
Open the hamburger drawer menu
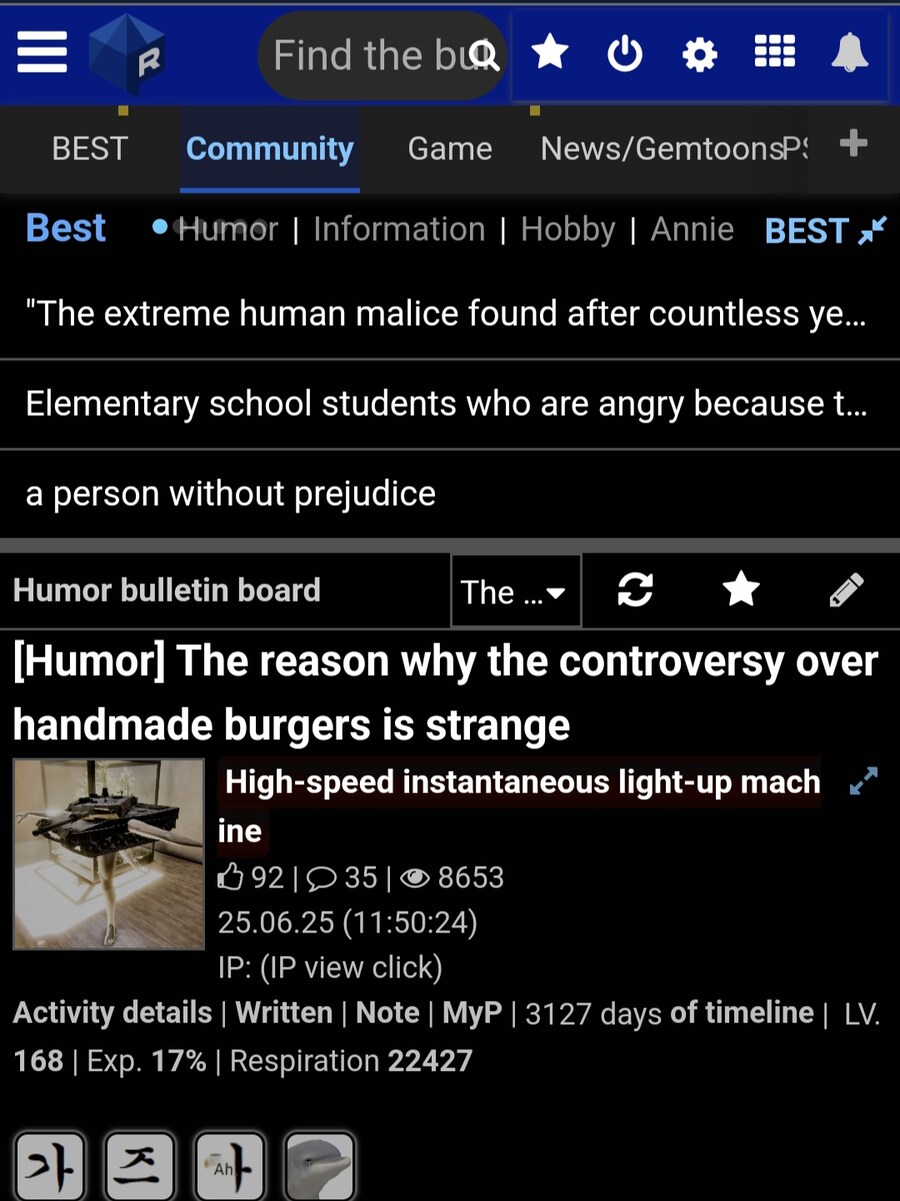[42, 54]
